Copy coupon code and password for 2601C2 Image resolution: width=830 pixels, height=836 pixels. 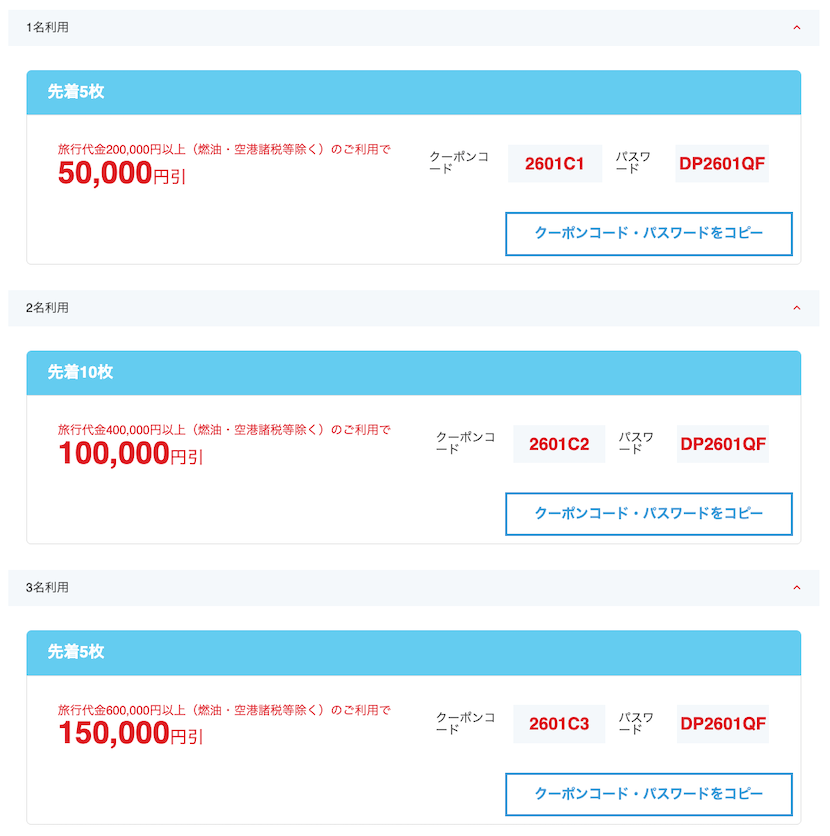pos(648,513)
